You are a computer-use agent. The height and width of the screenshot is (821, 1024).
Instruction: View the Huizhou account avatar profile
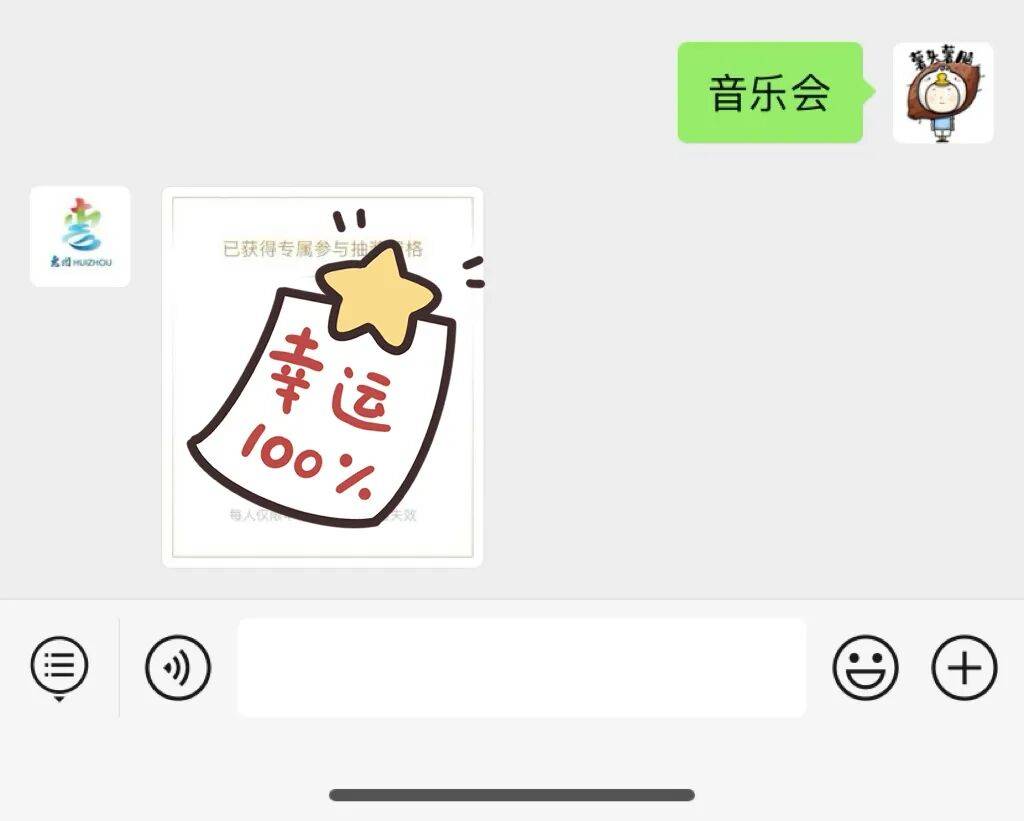(80, 236)
